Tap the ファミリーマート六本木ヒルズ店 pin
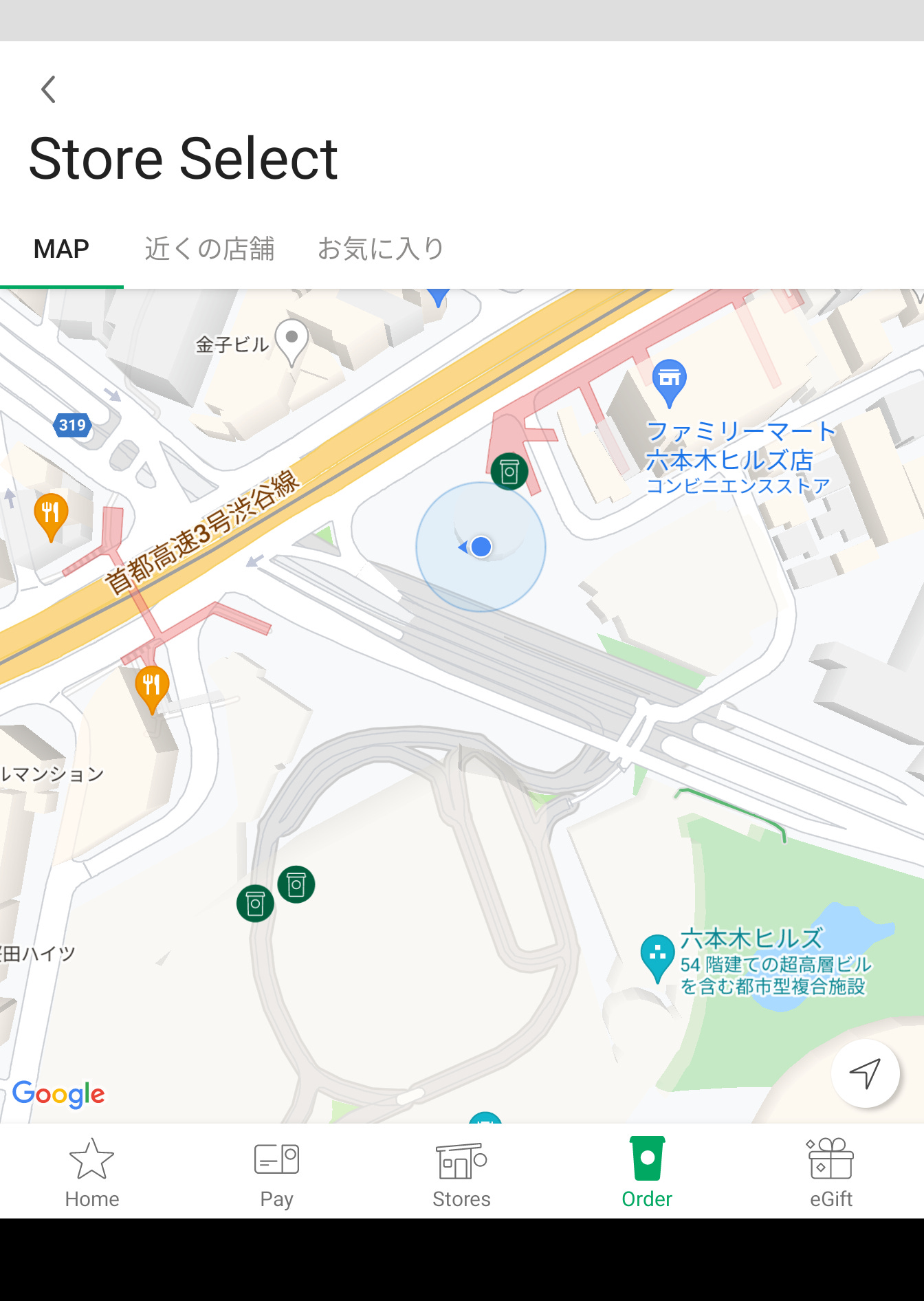Viewport: 924px width, 1301px height. [669, 381]
